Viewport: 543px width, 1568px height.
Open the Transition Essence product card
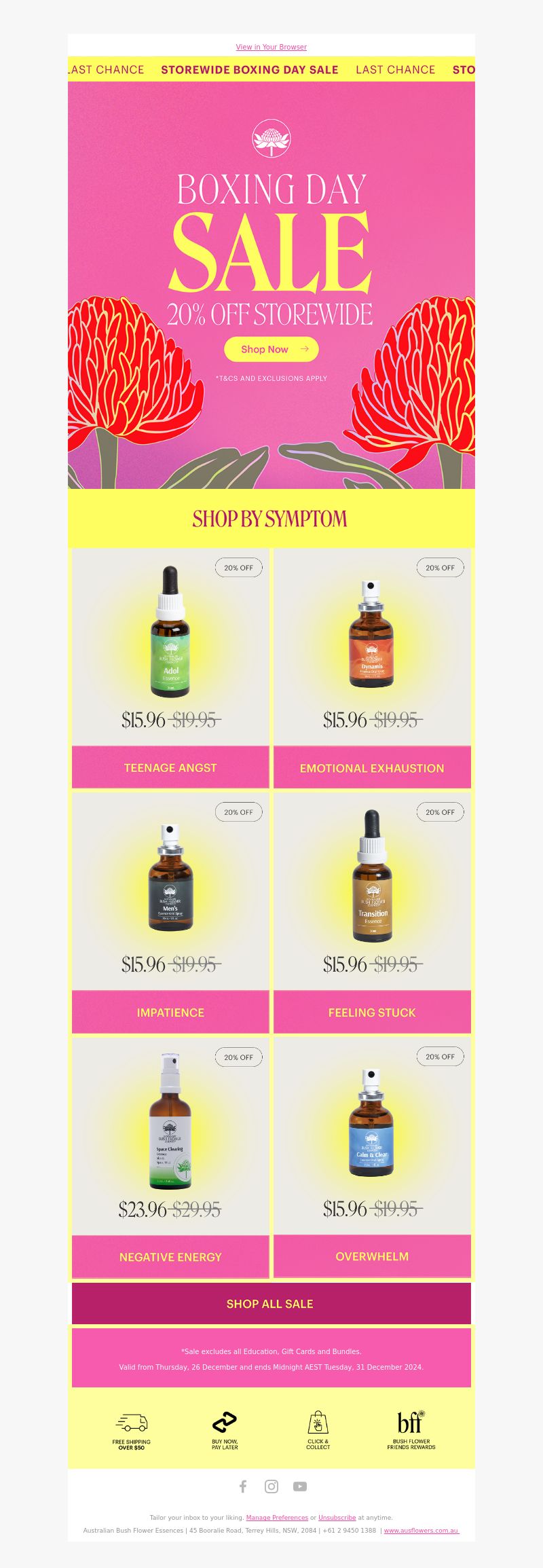[x=372, y=890]
